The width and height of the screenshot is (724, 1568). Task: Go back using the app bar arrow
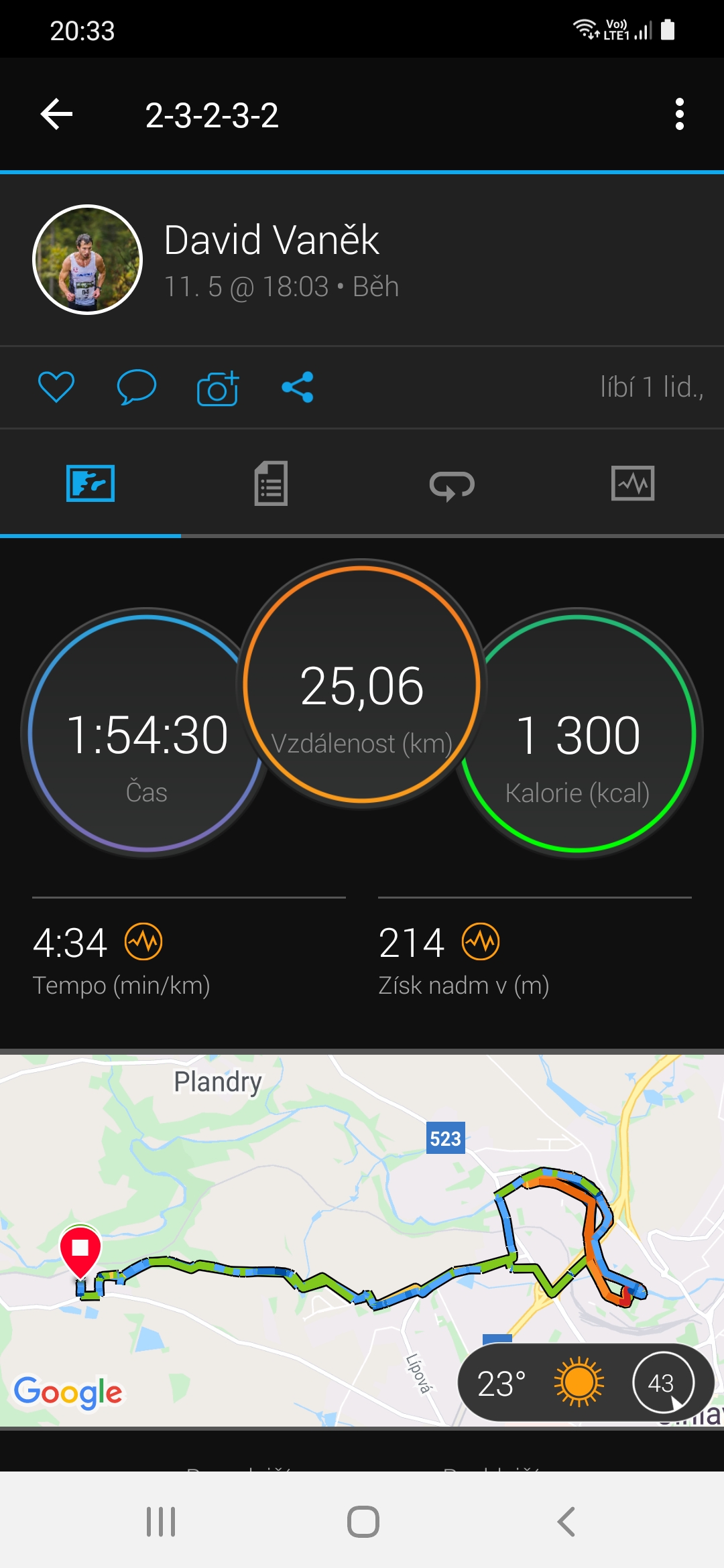pos(57,115)
